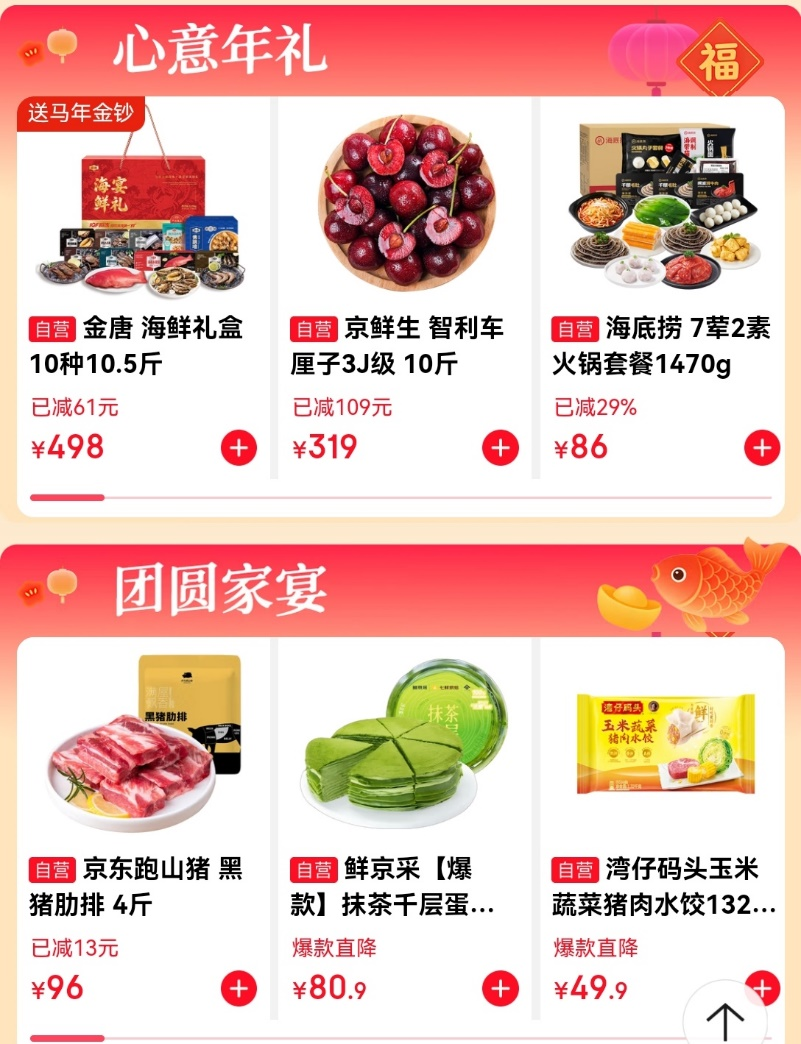Tap the back-to-top arrow button

[726, 1020]
